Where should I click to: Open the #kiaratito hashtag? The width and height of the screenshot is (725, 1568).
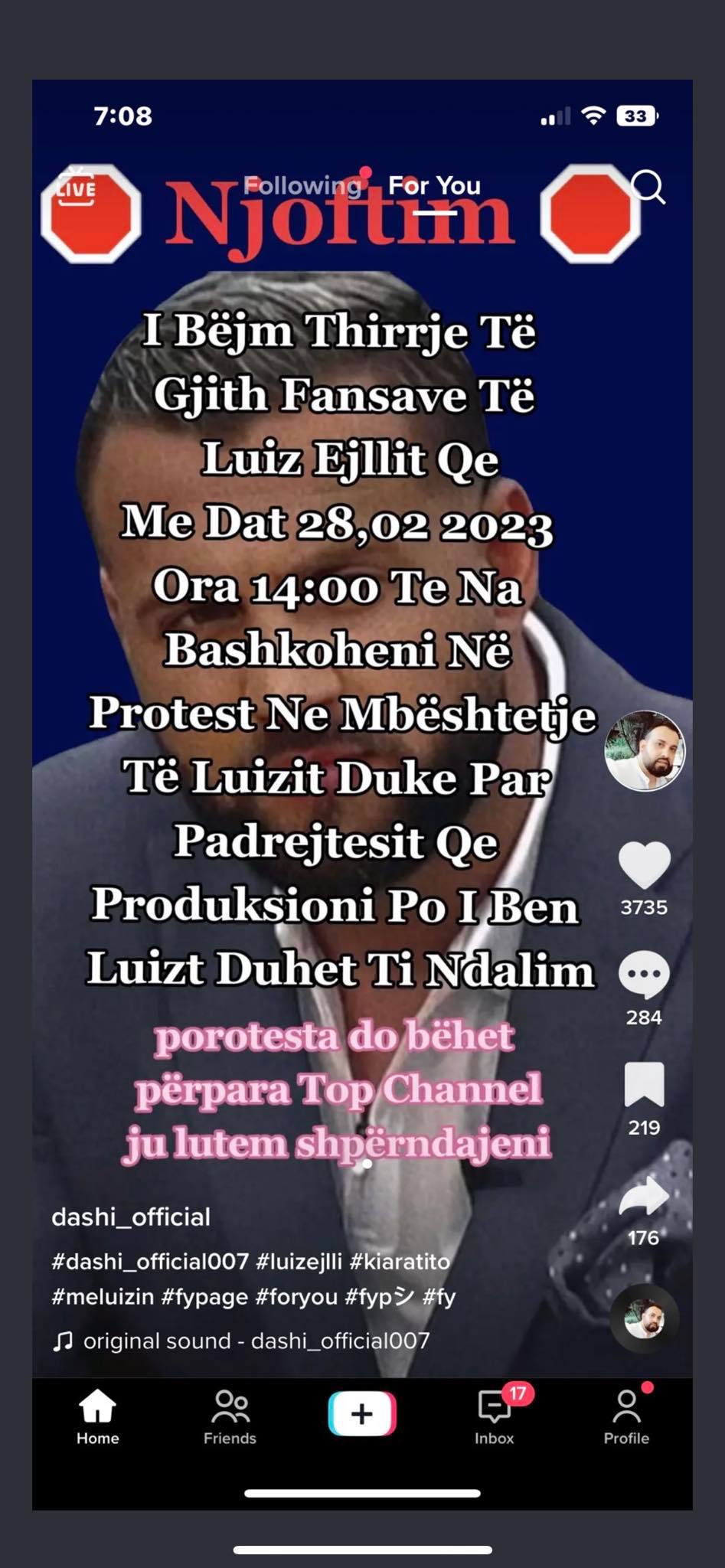click(x=400, y=1261)
